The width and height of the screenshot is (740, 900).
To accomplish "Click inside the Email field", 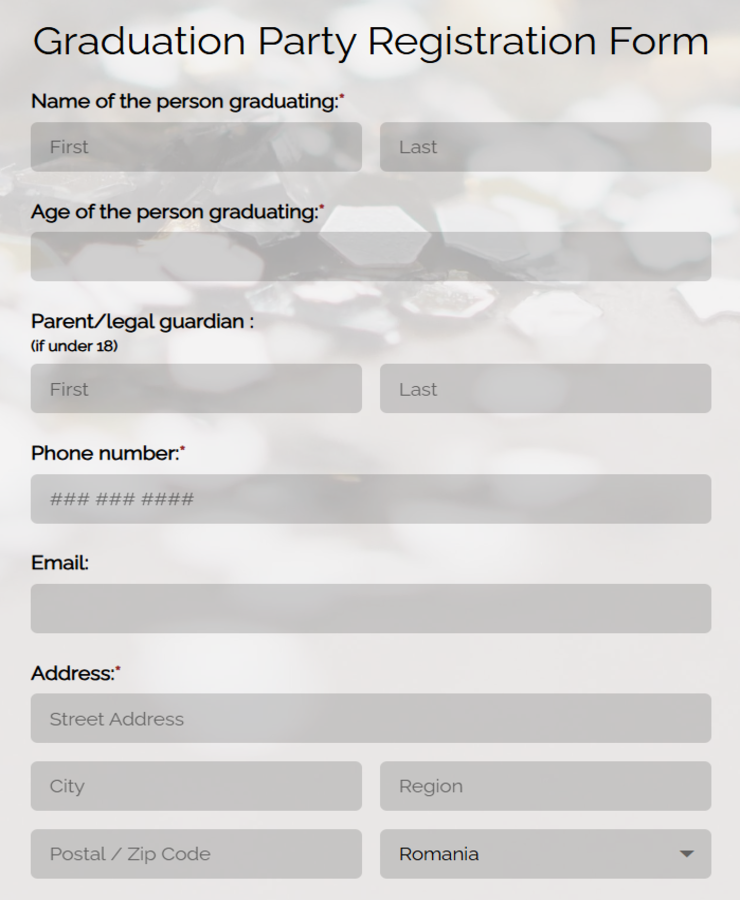I will click(x=370, y=609).
